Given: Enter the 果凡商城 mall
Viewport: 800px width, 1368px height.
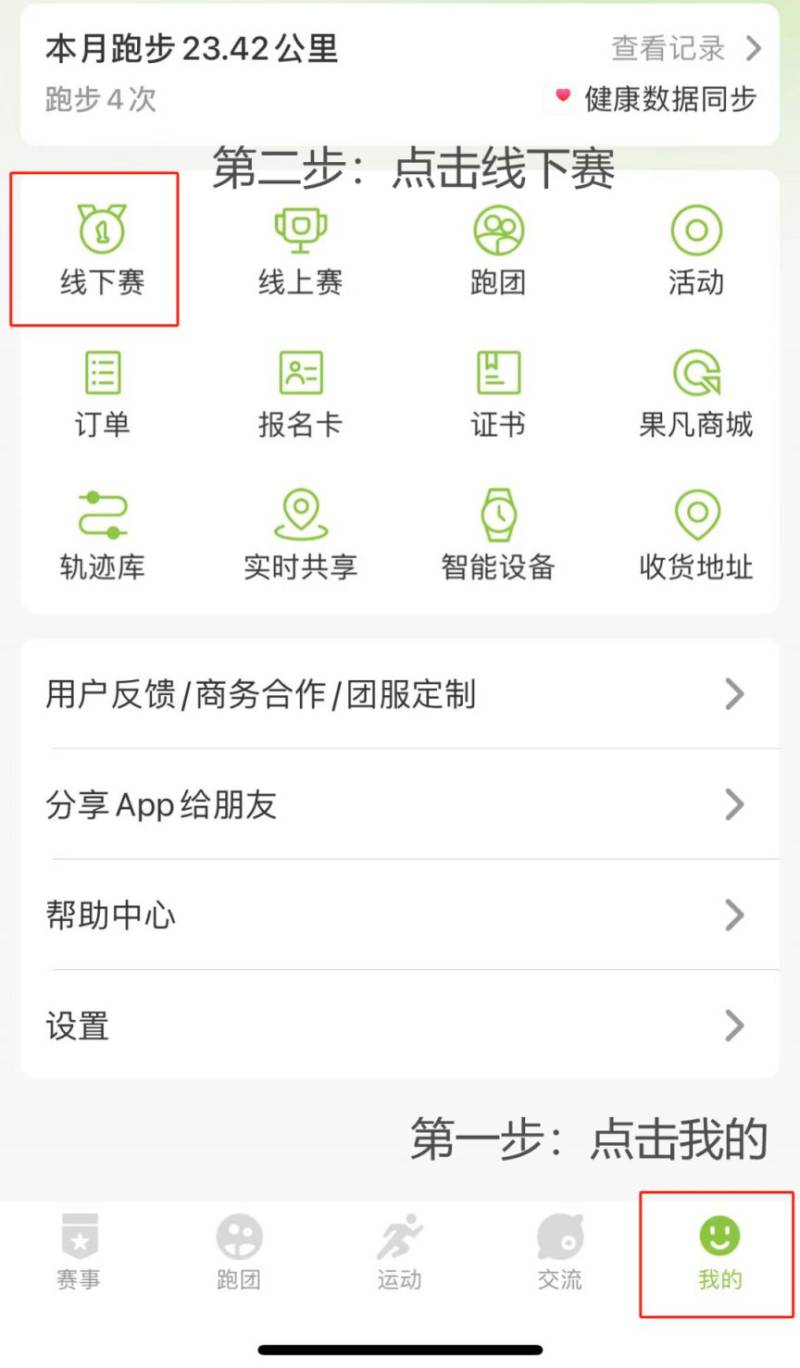Looking at the screenshot, I should (697, 390).
